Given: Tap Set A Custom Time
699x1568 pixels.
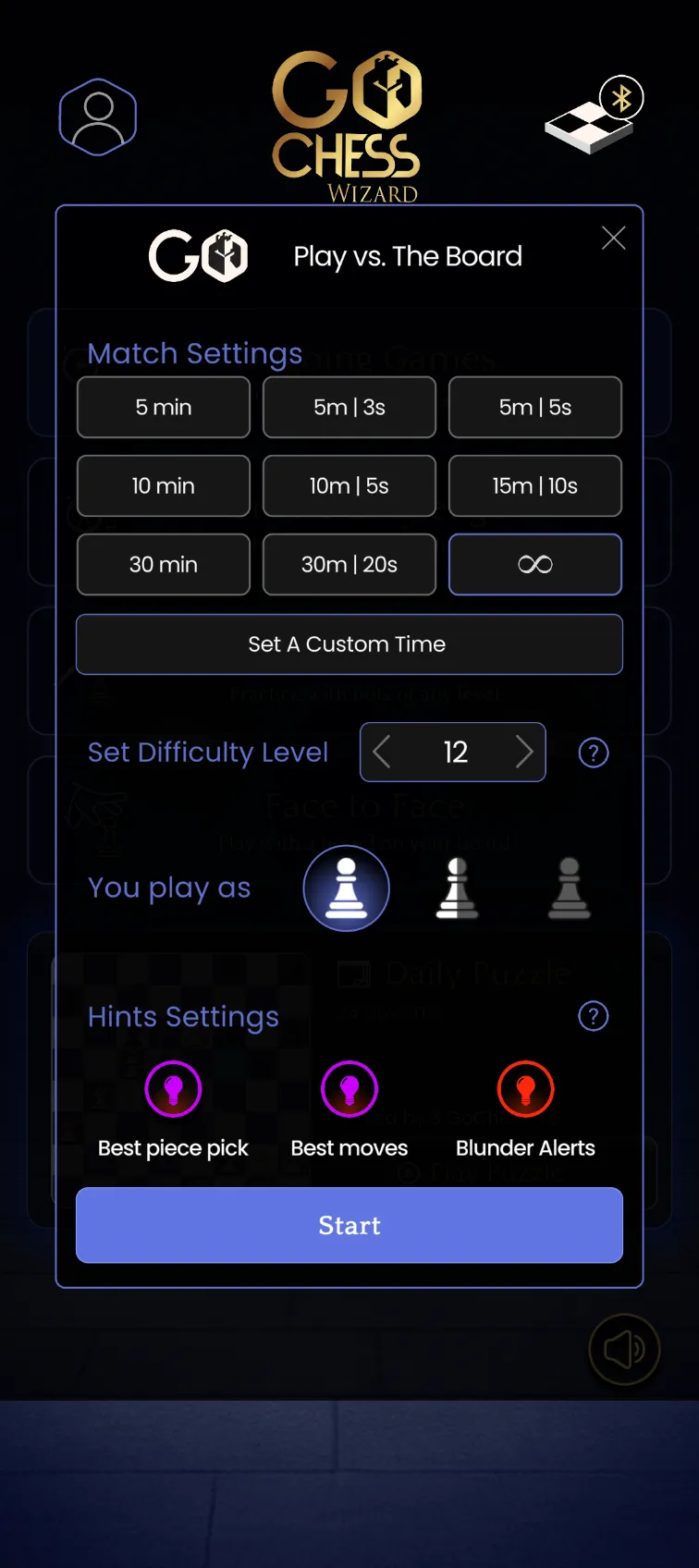Looking at the screenshot, I should 349,644.
